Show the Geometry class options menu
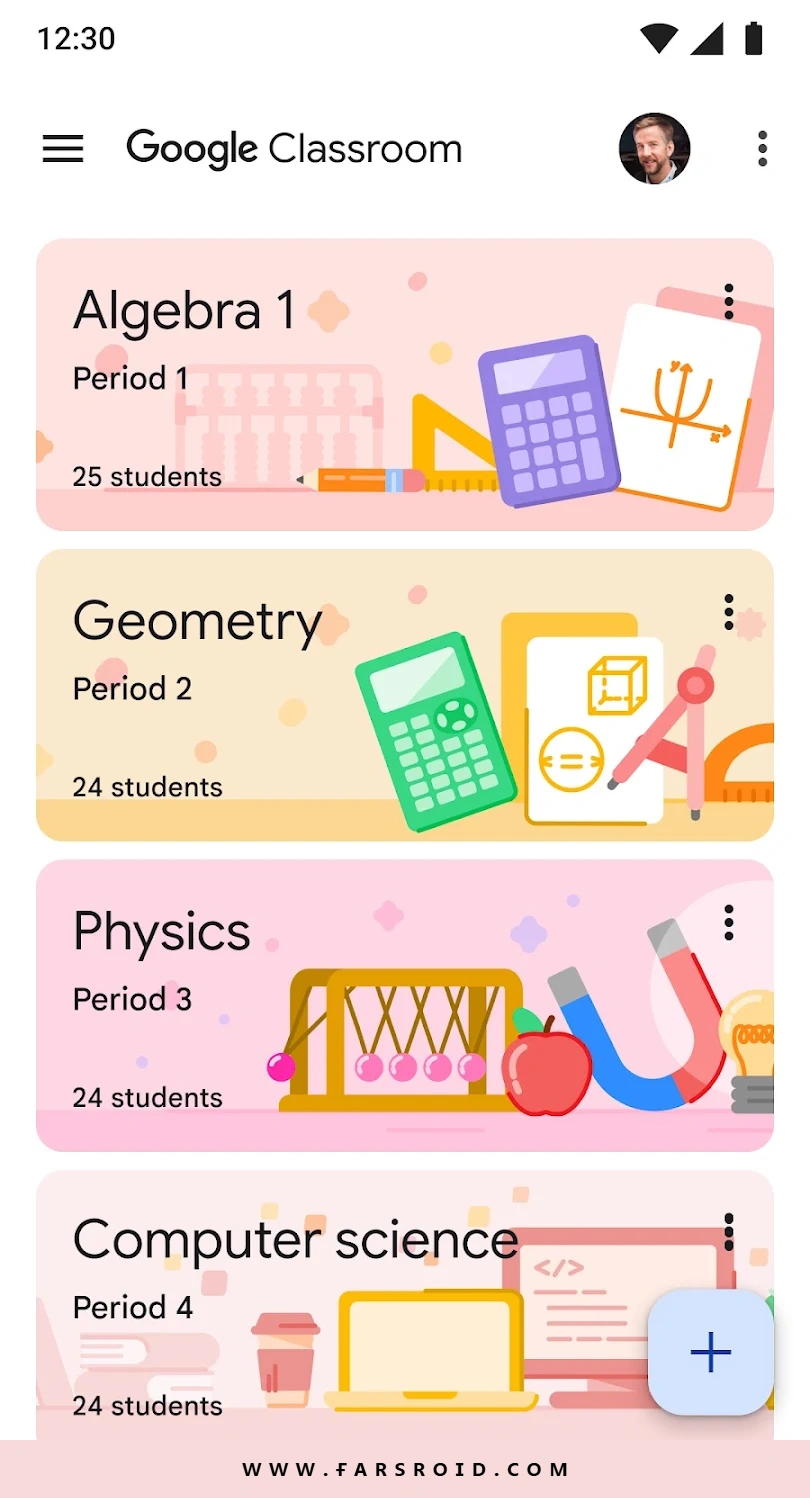The image size is (810, 1498). 729,612
